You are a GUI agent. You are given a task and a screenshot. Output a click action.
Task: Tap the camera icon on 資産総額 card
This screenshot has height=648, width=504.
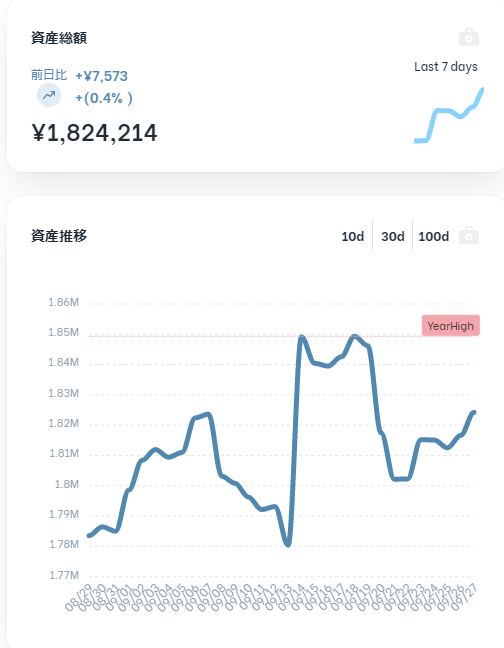(469, 37)
